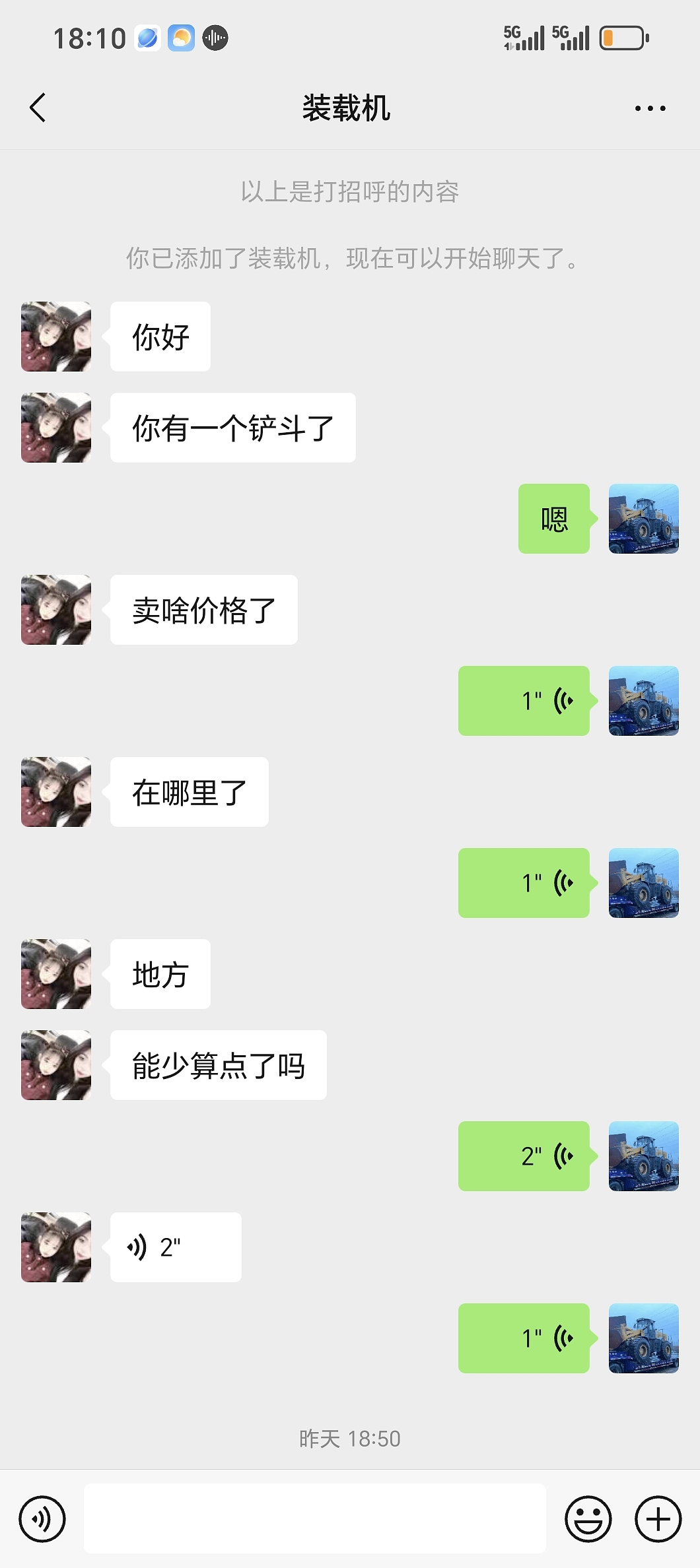Open the emoji sticker panel
The height and width of the screenshot is (1568, 700).
tap(588, 1519)
